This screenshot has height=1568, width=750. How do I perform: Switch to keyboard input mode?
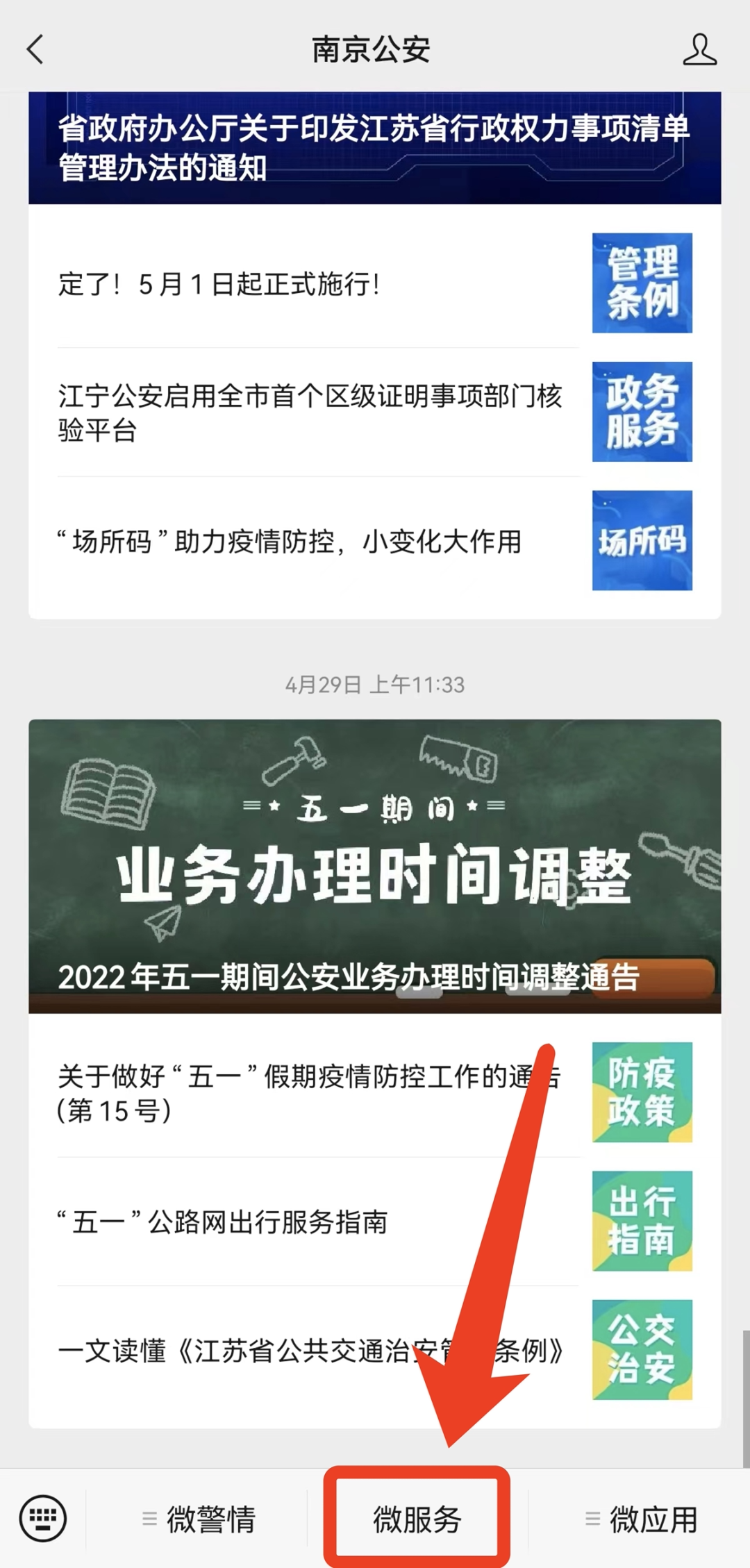coord(43,1518)
